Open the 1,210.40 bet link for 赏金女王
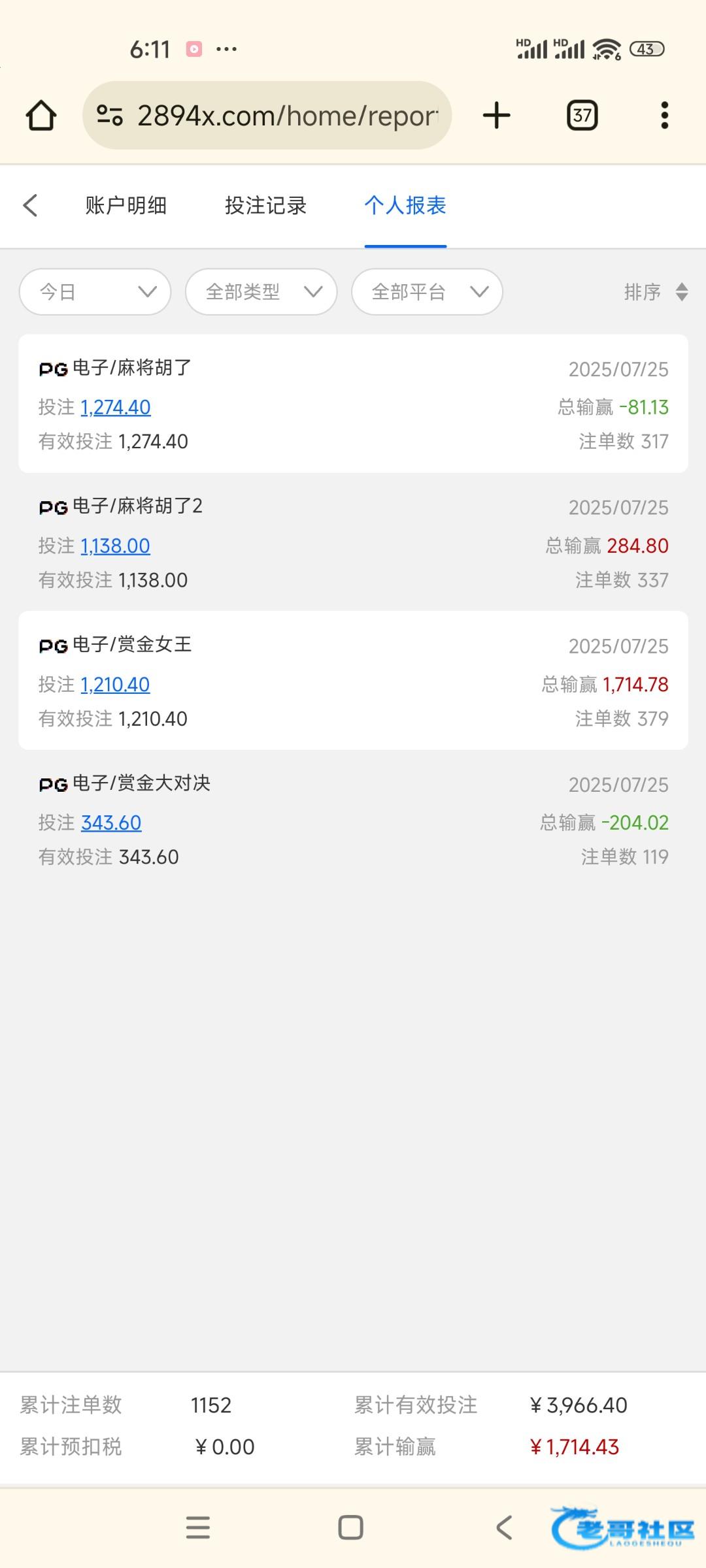 [x=115, y=684]
